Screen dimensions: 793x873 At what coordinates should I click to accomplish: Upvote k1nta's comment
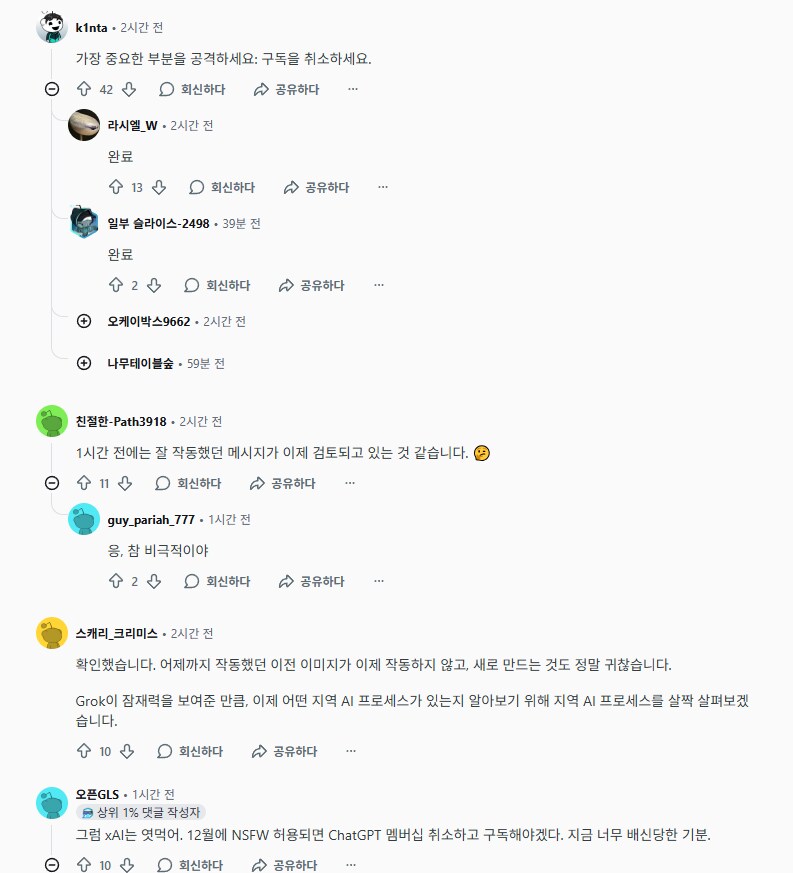pyautogui.click(x=84, y=89)
